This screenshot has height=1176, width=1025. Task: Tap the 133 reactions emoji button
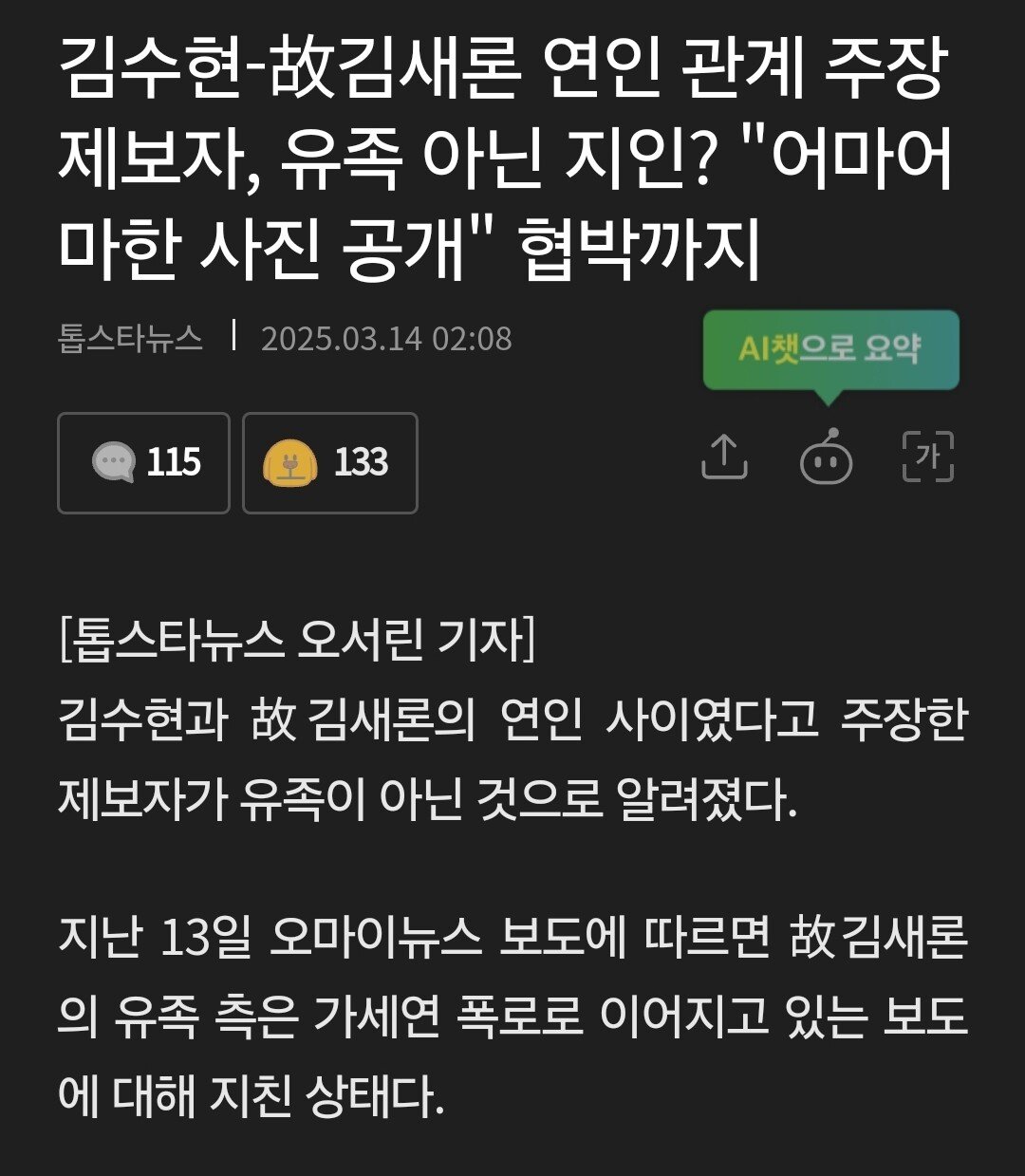coord(329,463)
